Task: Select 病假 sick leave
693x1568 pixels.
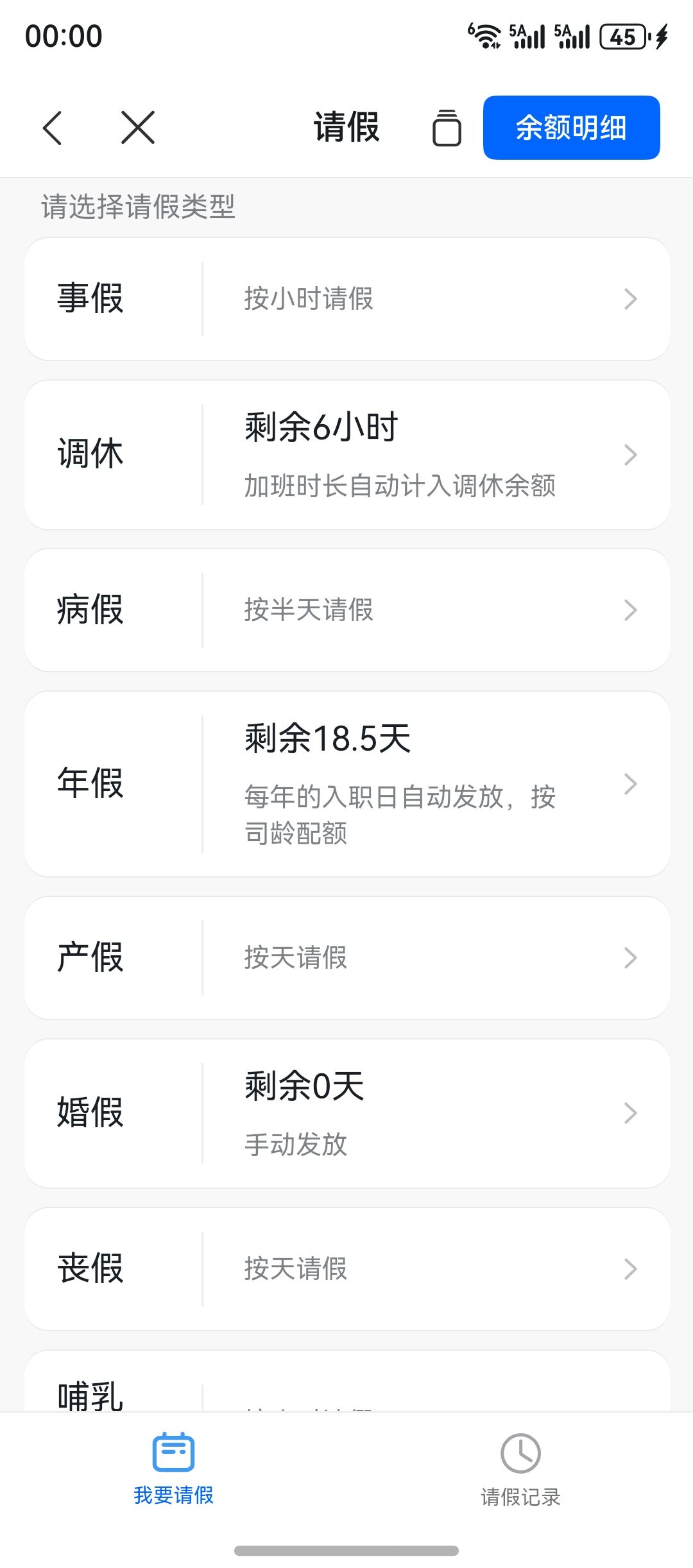Action: coord(347,610)
